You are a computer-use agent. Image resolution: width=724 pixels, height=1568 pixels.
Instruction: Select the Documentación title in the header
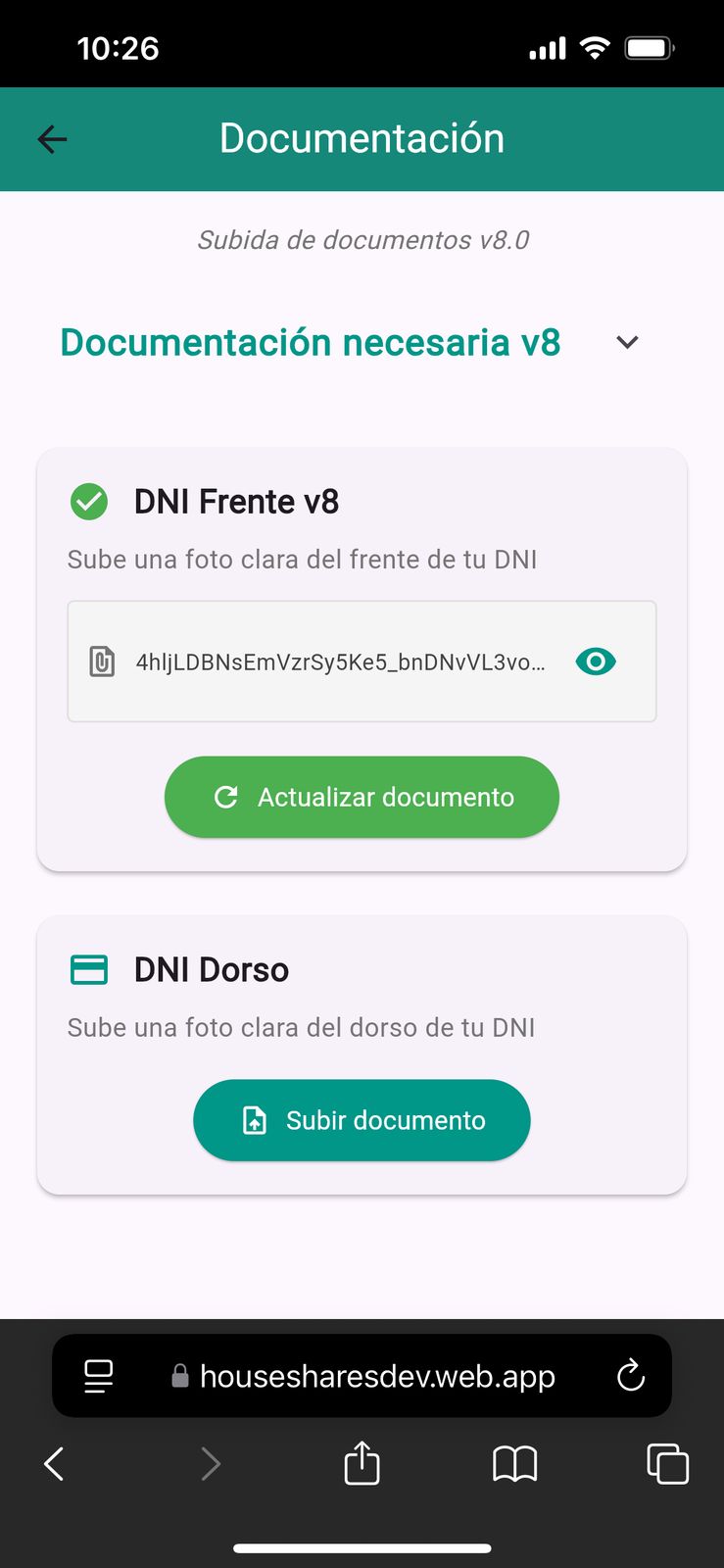(x=362, y=137)
